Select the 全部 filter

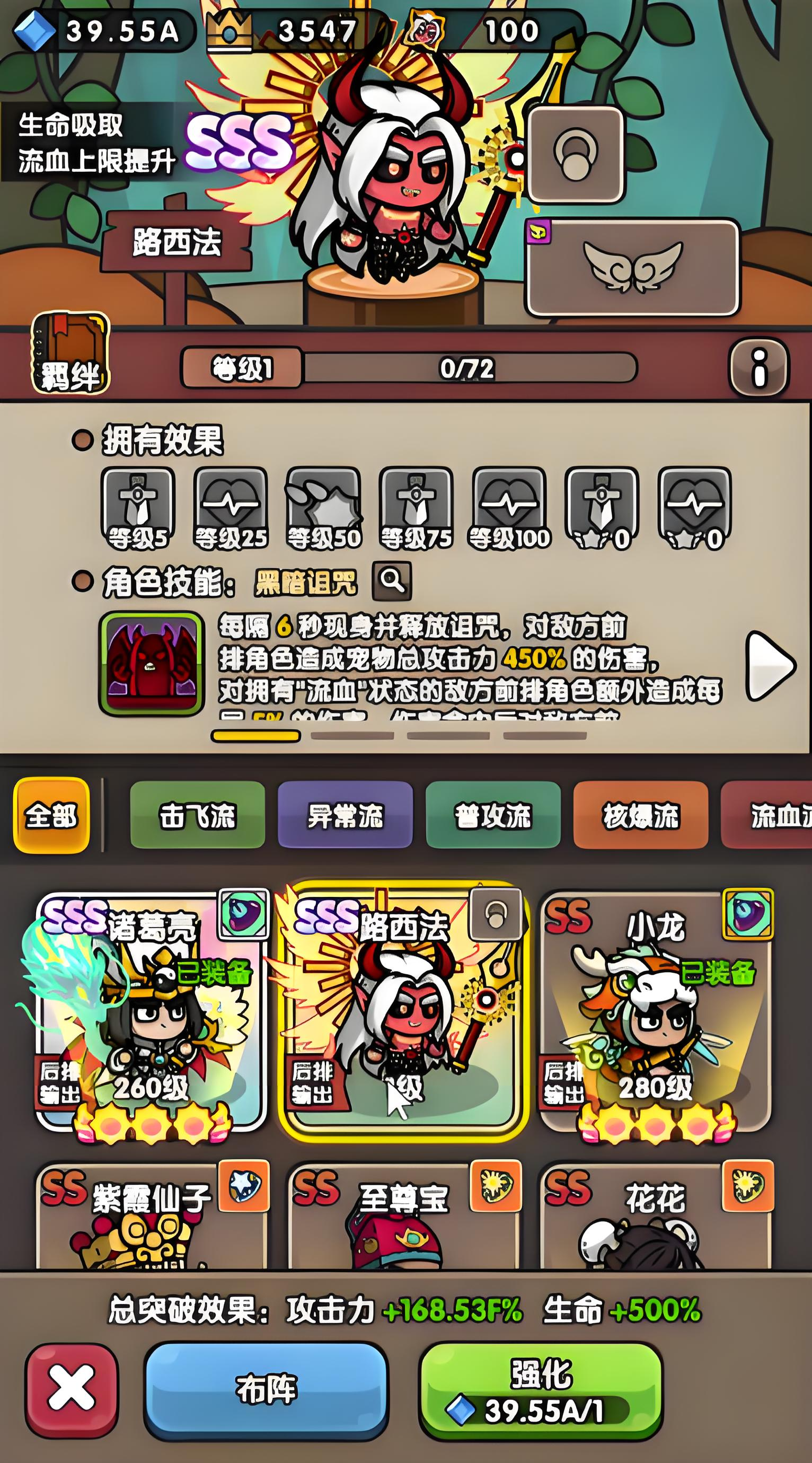coord(51,815)
